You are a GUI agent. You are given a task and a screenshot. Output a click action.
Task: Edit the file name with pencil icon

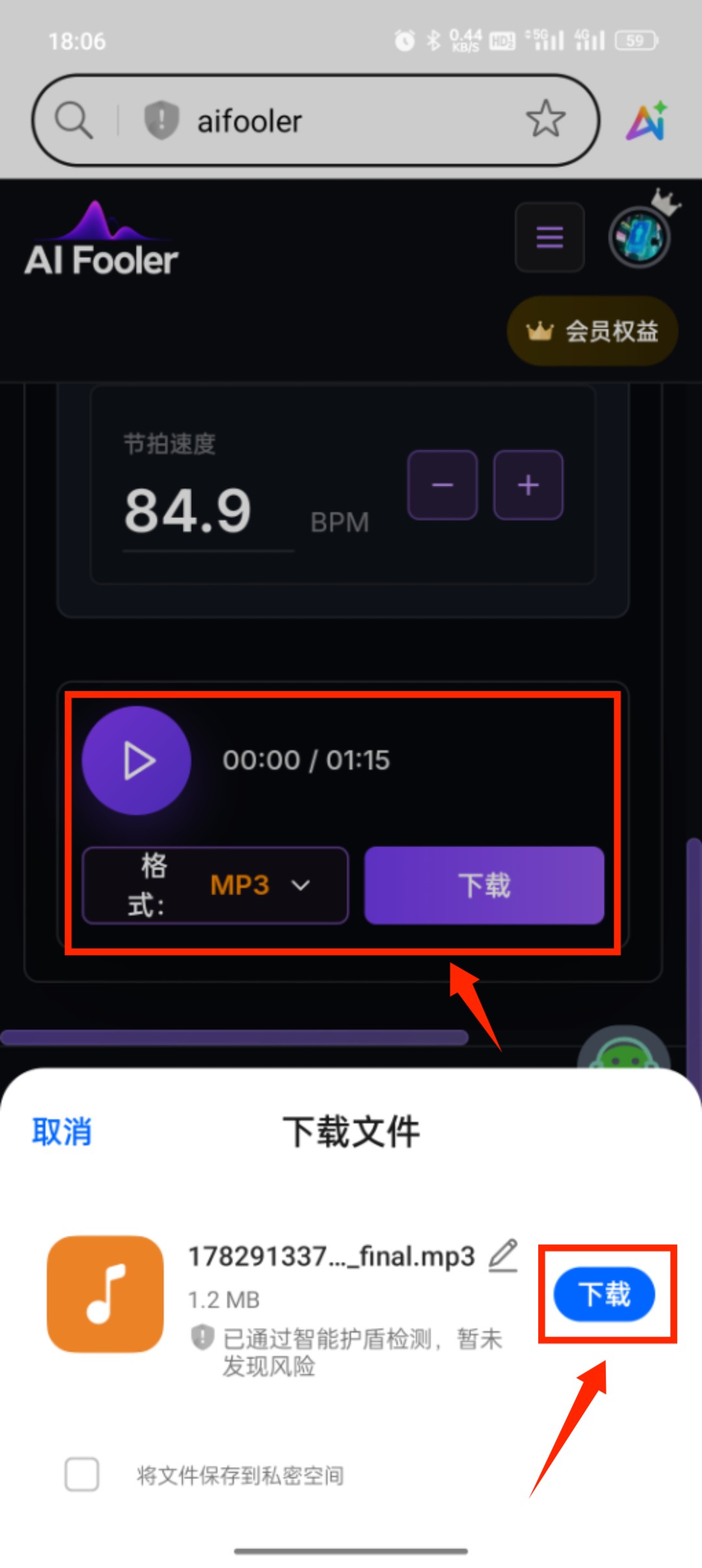(x=503, y=1255)
